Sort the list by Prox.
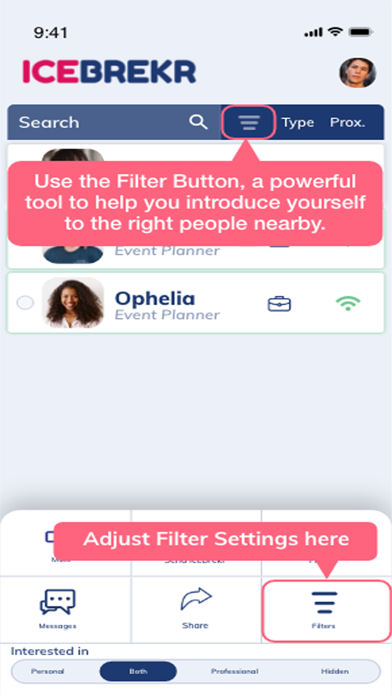392x696 pixels. pyautogui.click(x=348, y=122)
